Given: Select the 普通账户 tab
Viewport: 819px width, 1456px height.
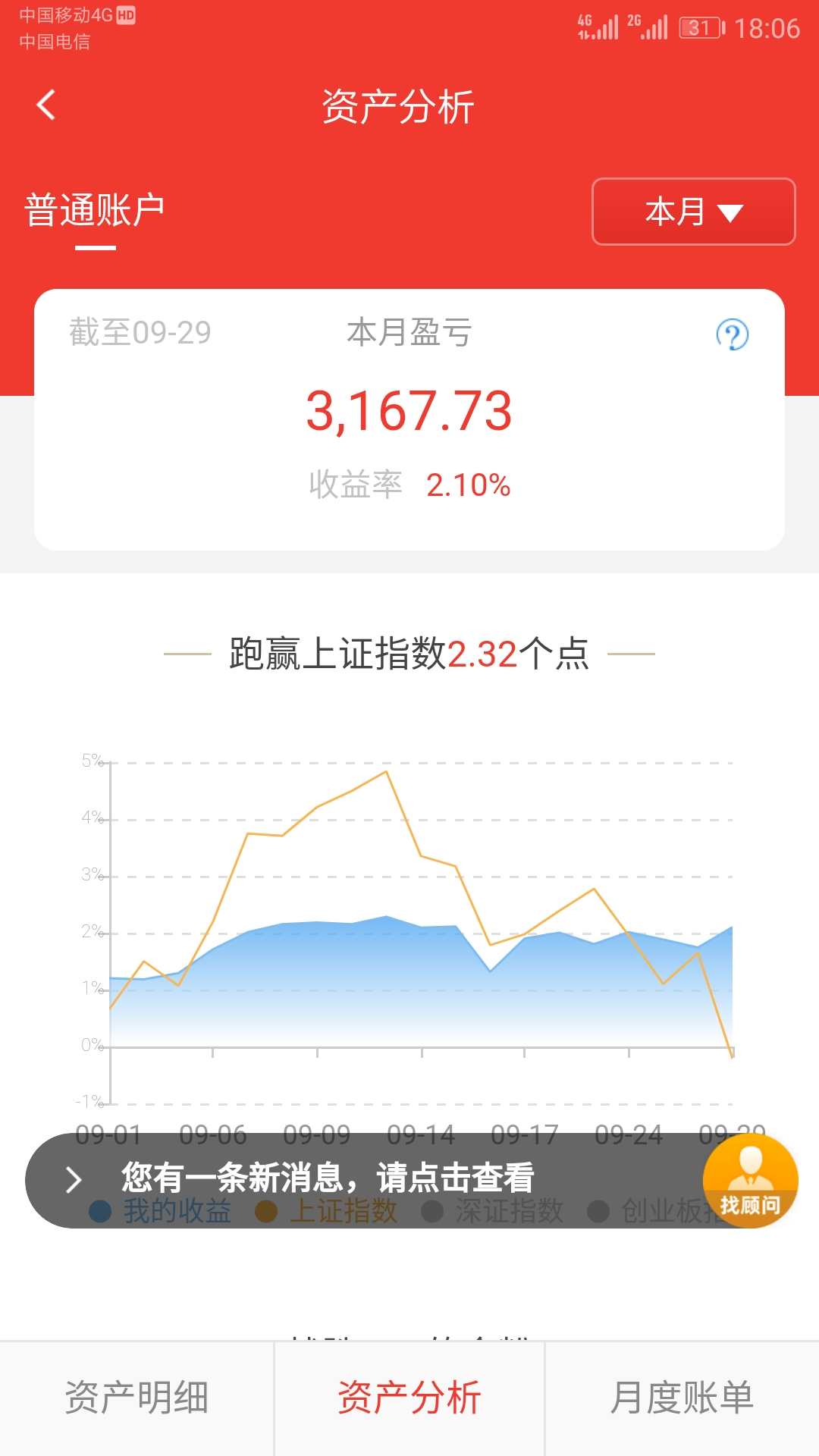Looking at the screenshot, I should click(95, 210).
